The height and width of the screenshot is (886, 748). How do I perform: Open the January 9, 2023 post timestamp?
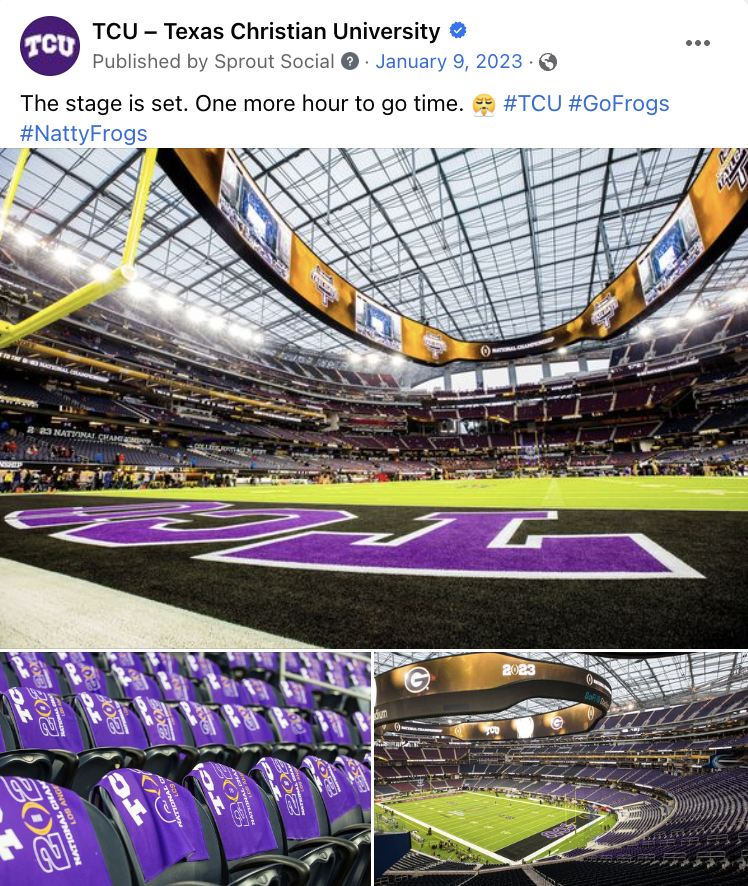pos(449,62)
